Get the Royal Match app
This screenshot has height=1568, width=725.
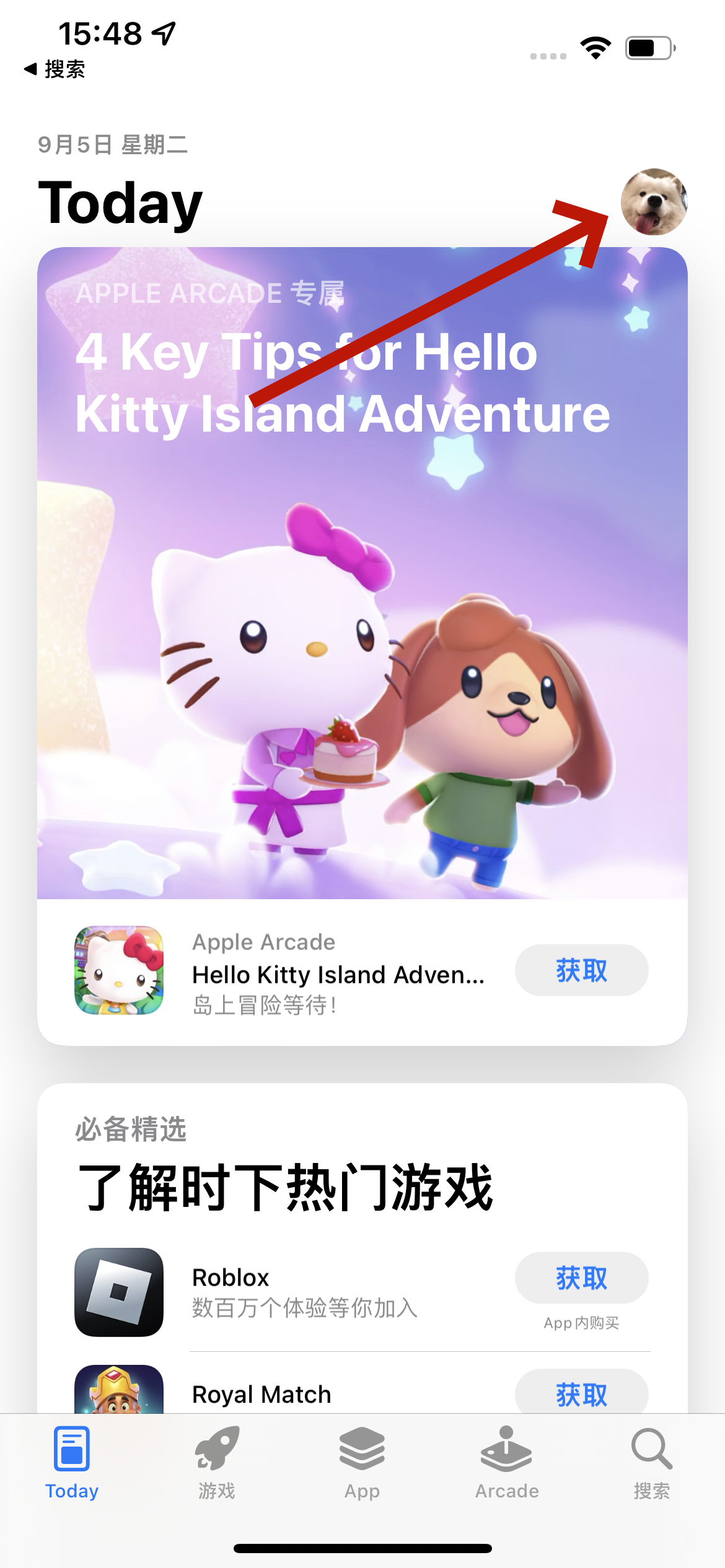(x=581, y=1395)
